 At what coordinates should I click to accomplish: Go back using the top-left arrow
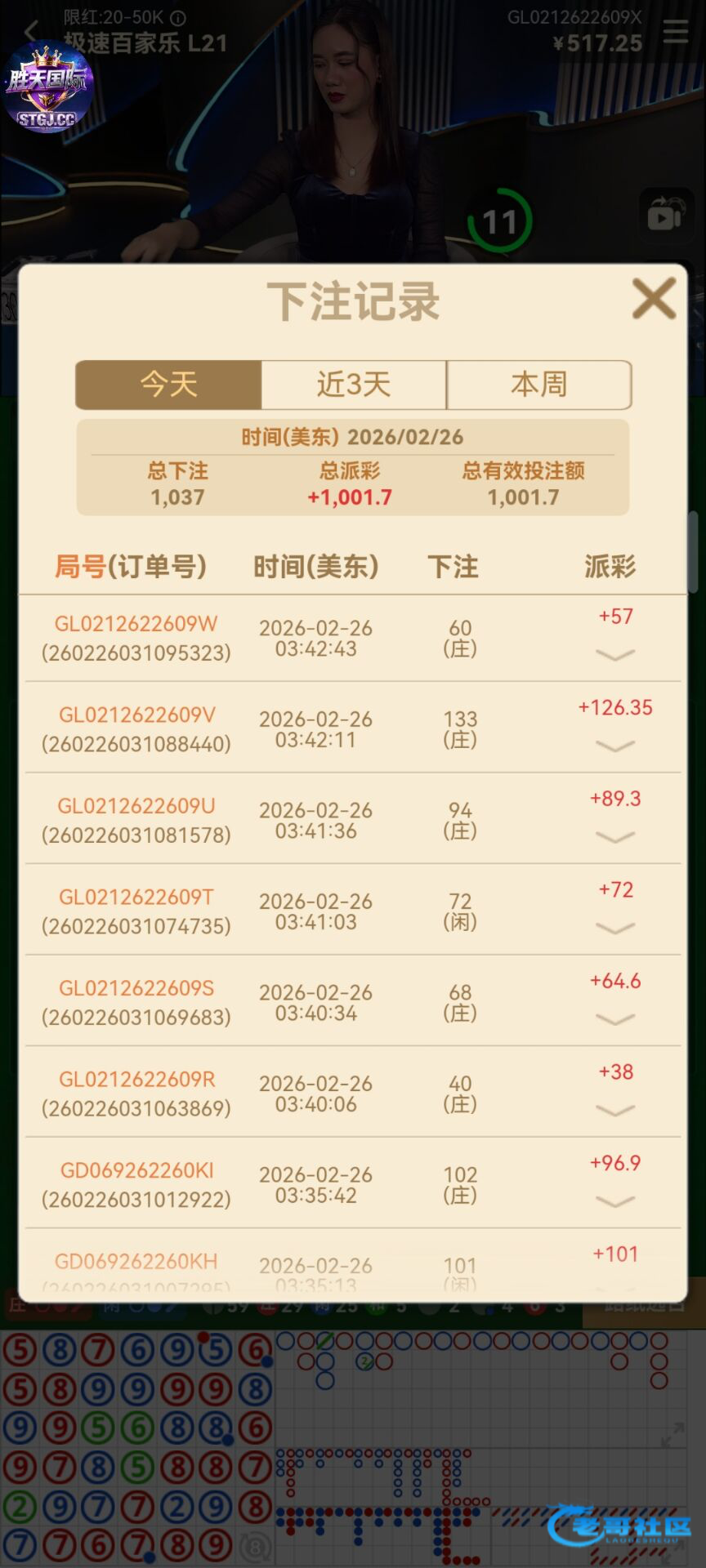(x=31, y=31)
